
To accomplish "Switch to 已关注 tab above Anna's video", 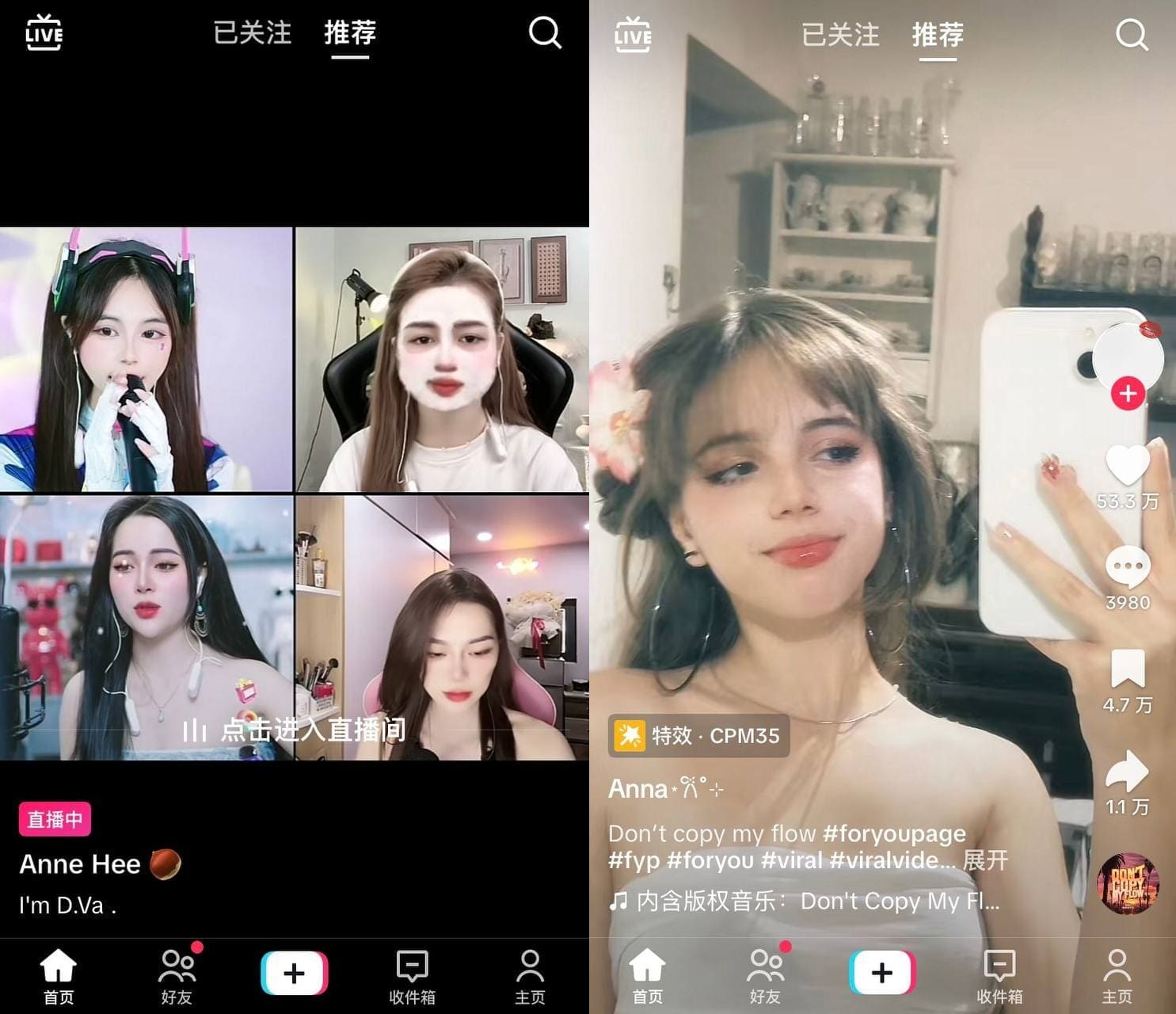I will pos(840,35).
